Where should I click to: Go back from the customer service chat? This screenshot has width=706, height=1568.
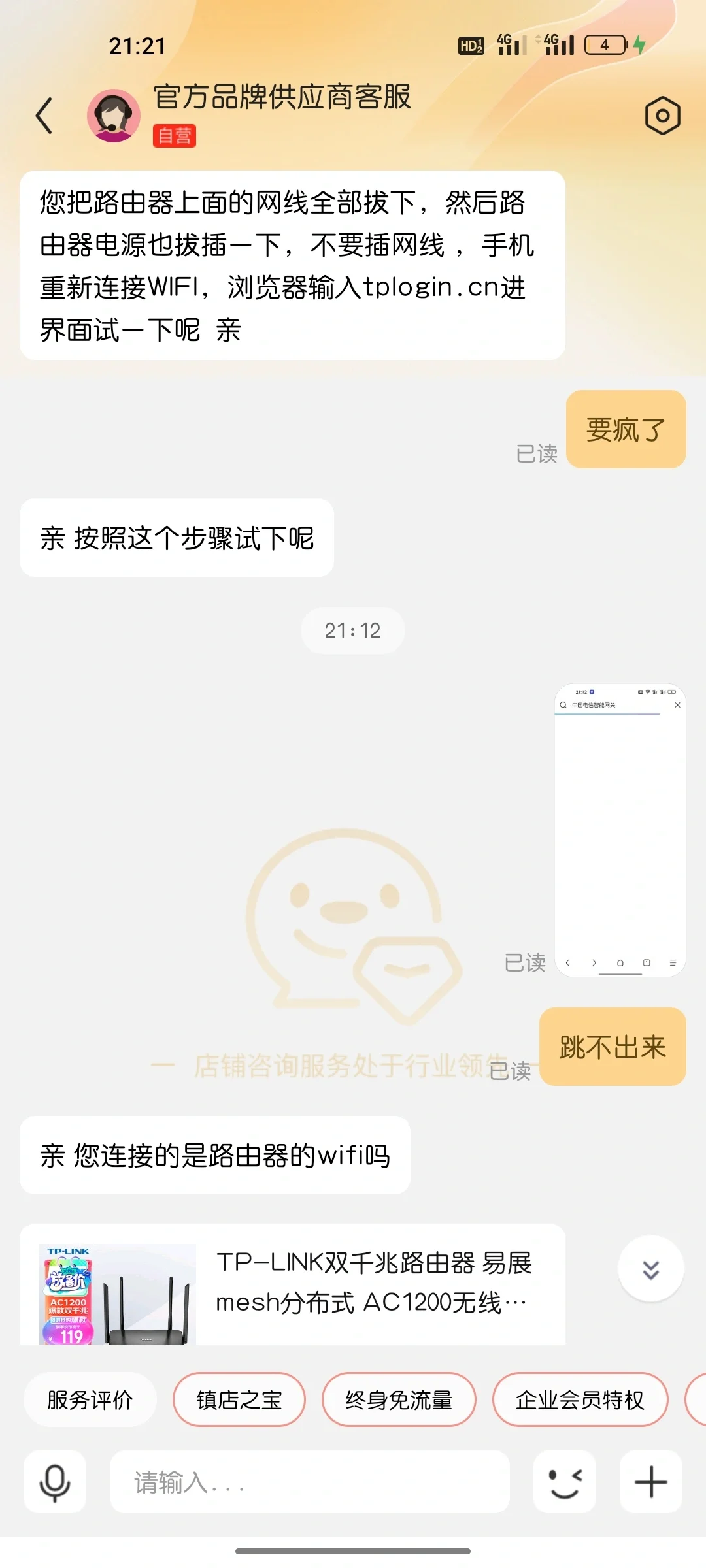pos(44,116)
